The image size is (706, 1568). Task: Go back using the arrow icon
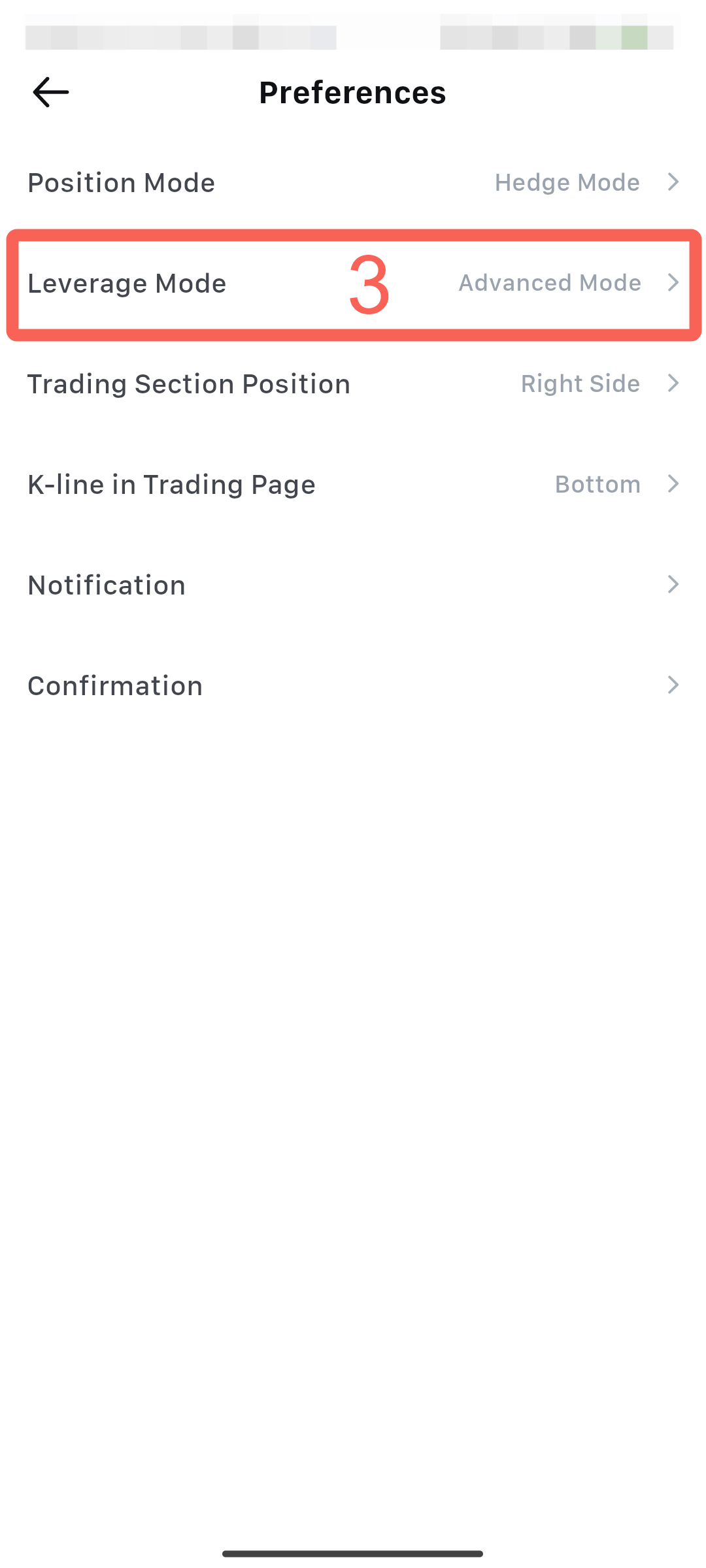coord(51,92)
